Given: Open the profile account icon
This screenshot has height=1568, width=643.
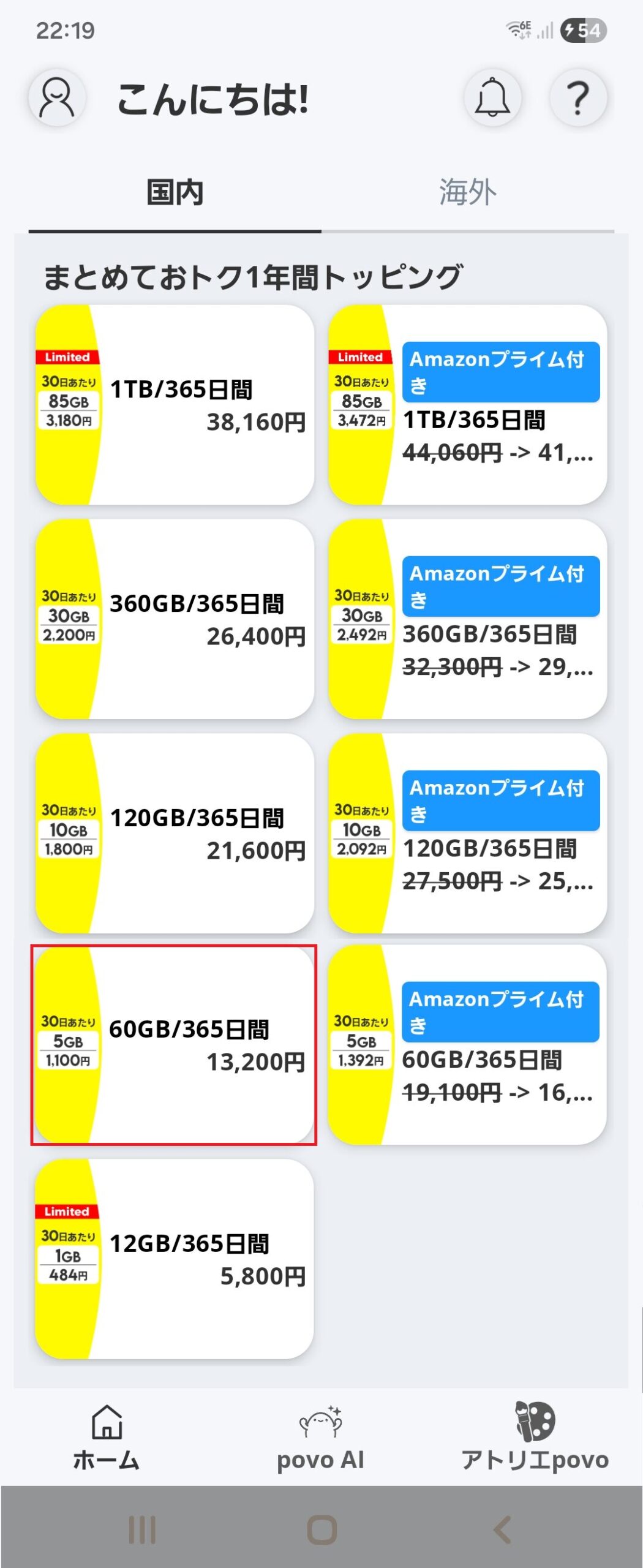Looking at the screenshot, I should tap(56, 98).
